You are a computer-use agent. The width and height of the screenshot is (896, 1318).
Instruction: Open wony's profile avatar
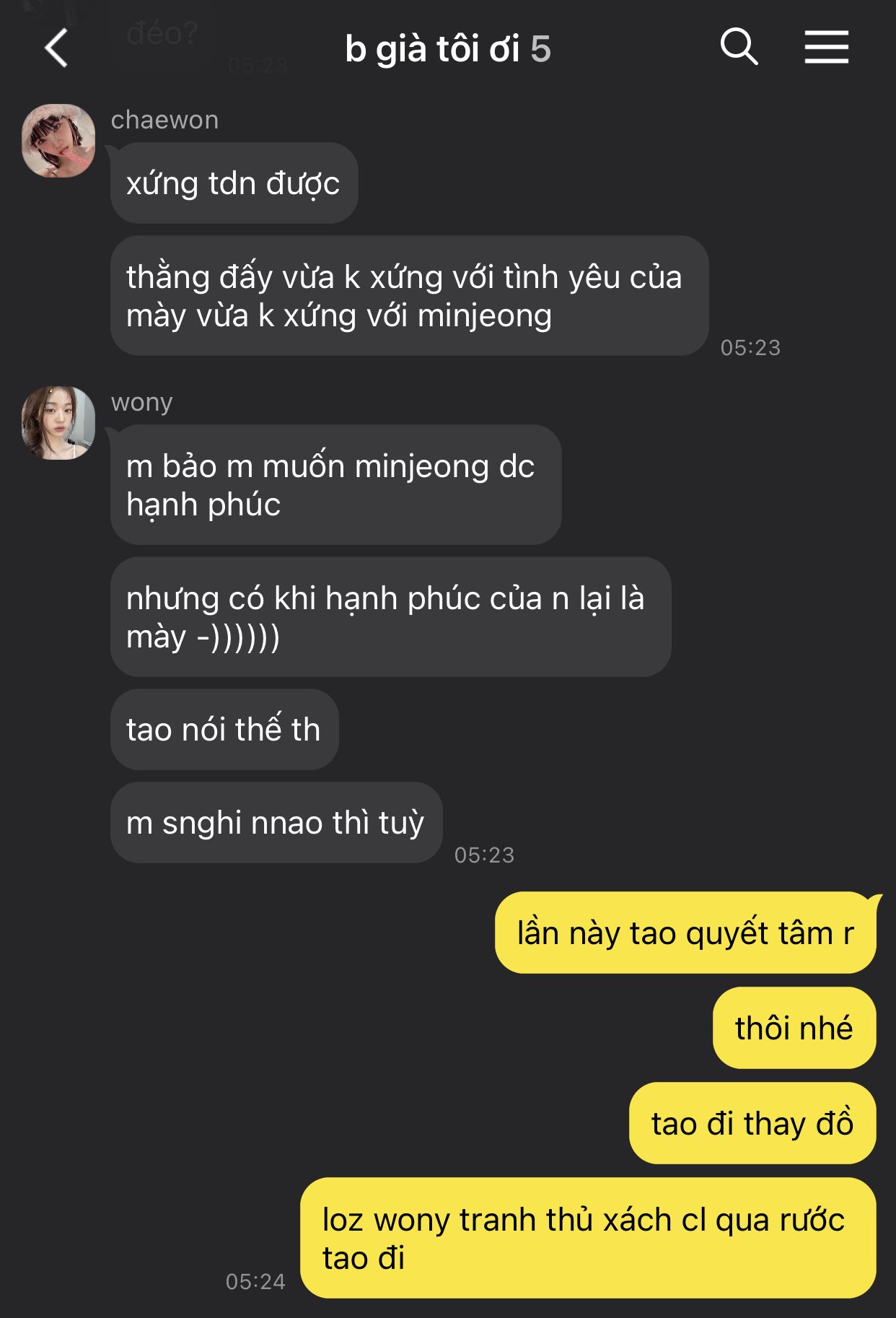(58, 423)
